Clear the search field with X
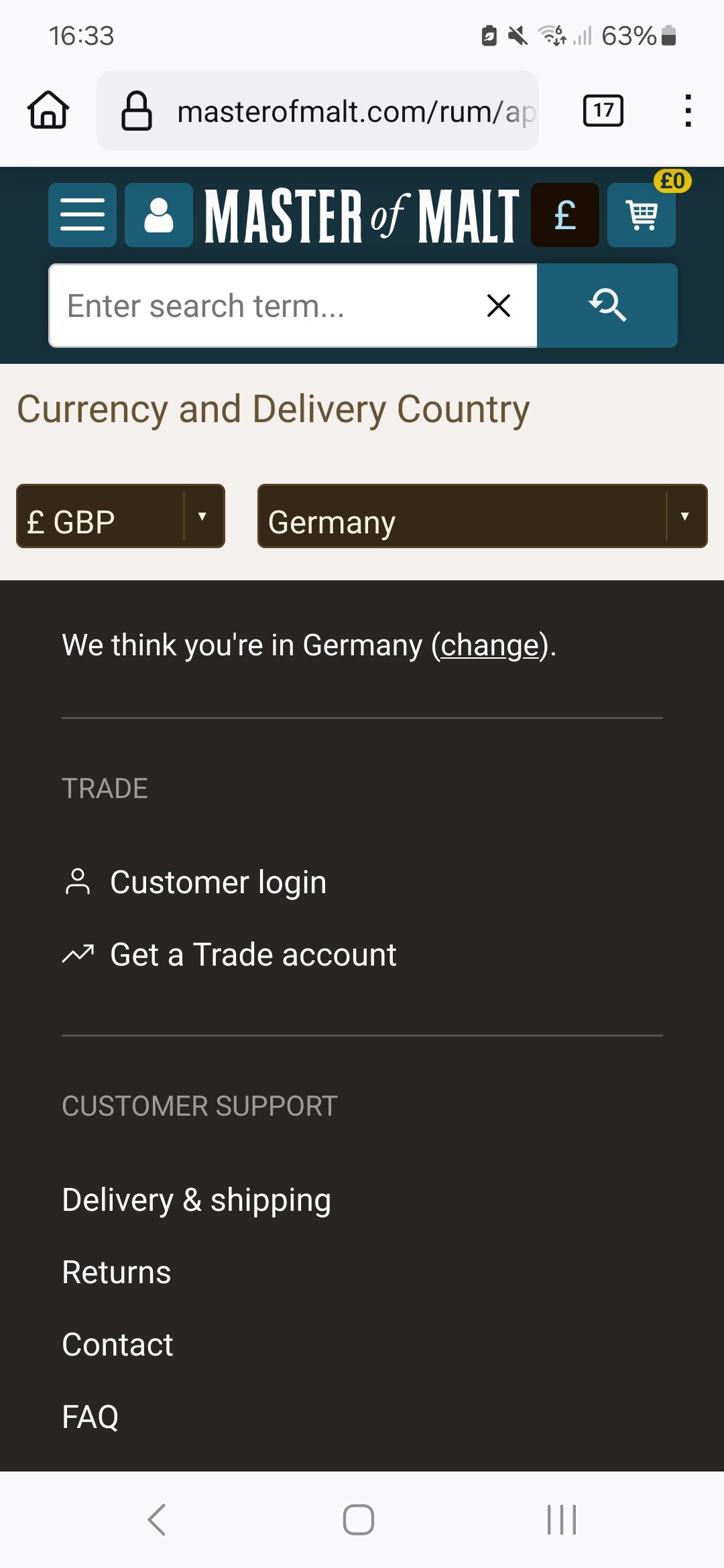This screenshot has height=1568, width=724. tap(499, 306)
